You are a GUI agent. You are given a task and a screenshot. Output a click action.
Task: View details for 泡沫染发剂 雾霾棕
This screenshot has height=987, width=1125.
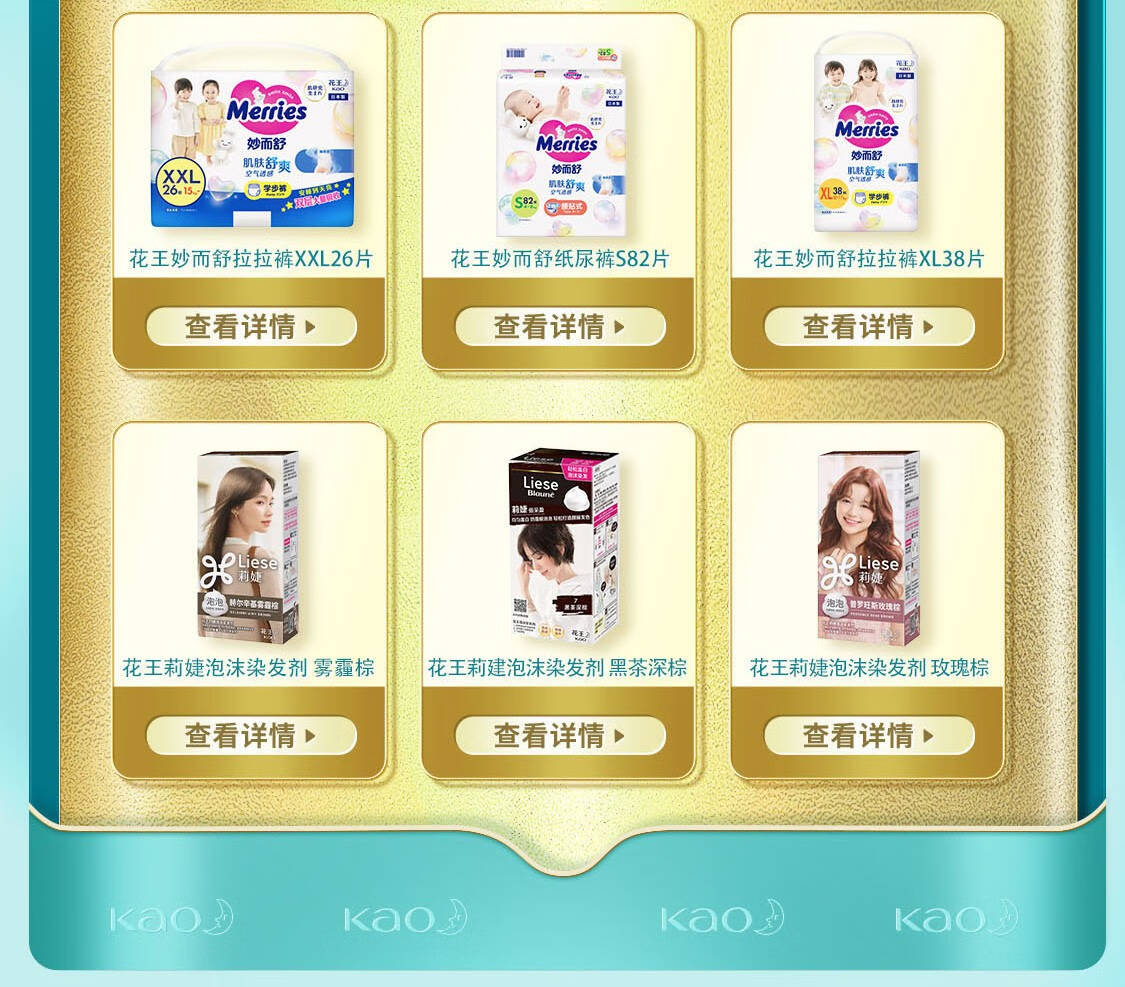250,736
